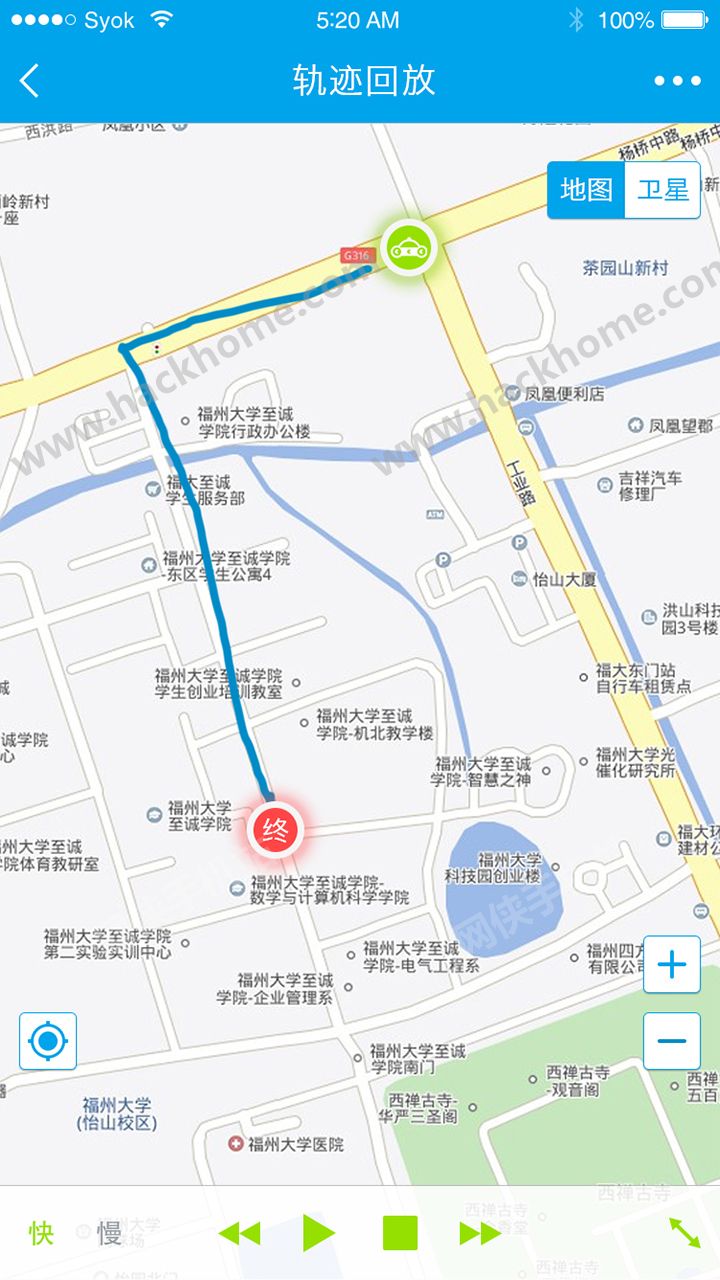Image resolution: width=720 pixels, height=1280 pixels.
Task: Select the 慢 slow playback speed
Action: click(109, 1233)
